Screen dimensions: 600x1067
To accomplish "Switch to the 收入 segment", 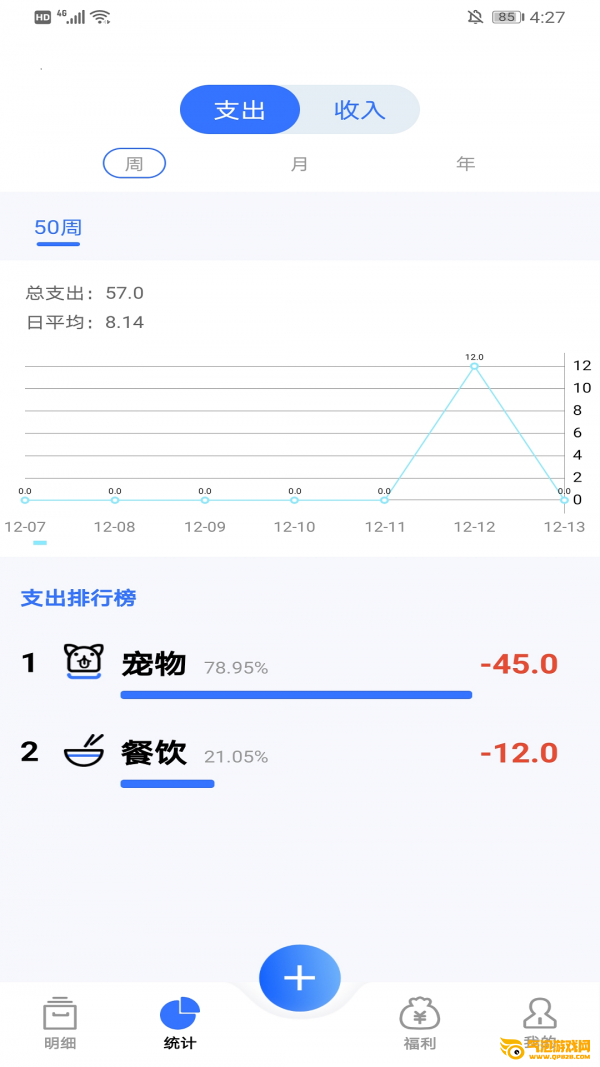I will tap(360, 110).
